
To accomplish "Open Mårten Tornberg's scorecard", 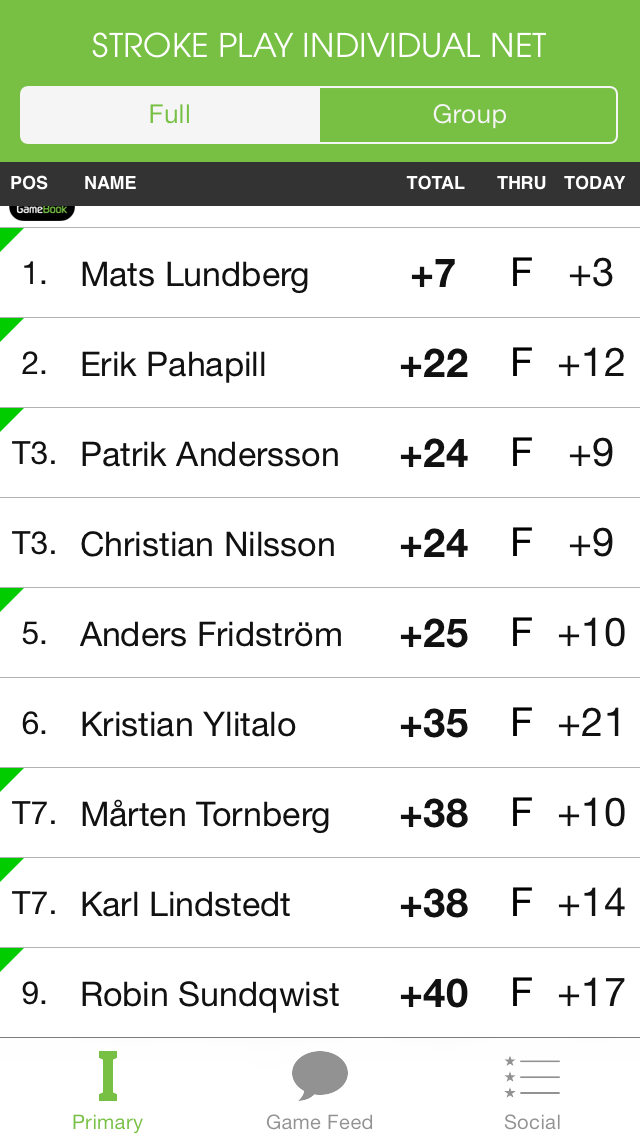I will [x=320, y=813].
